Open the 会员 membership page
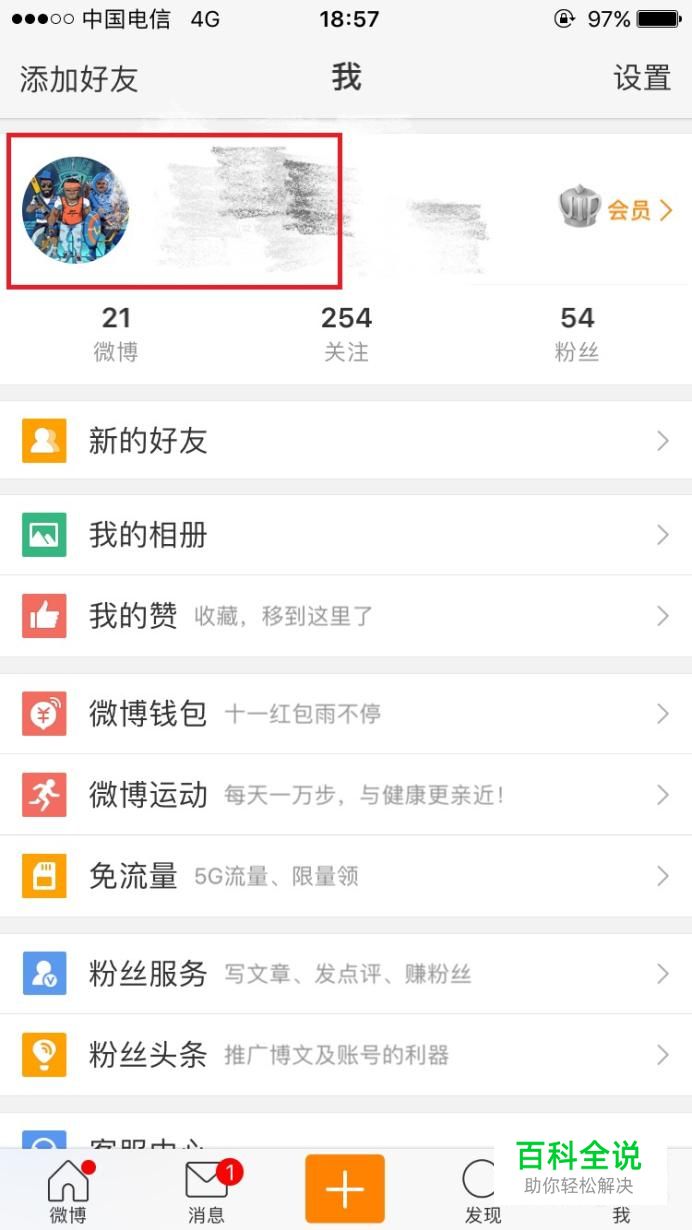Viewport: 692px width, 1230px height. (615, 210)
